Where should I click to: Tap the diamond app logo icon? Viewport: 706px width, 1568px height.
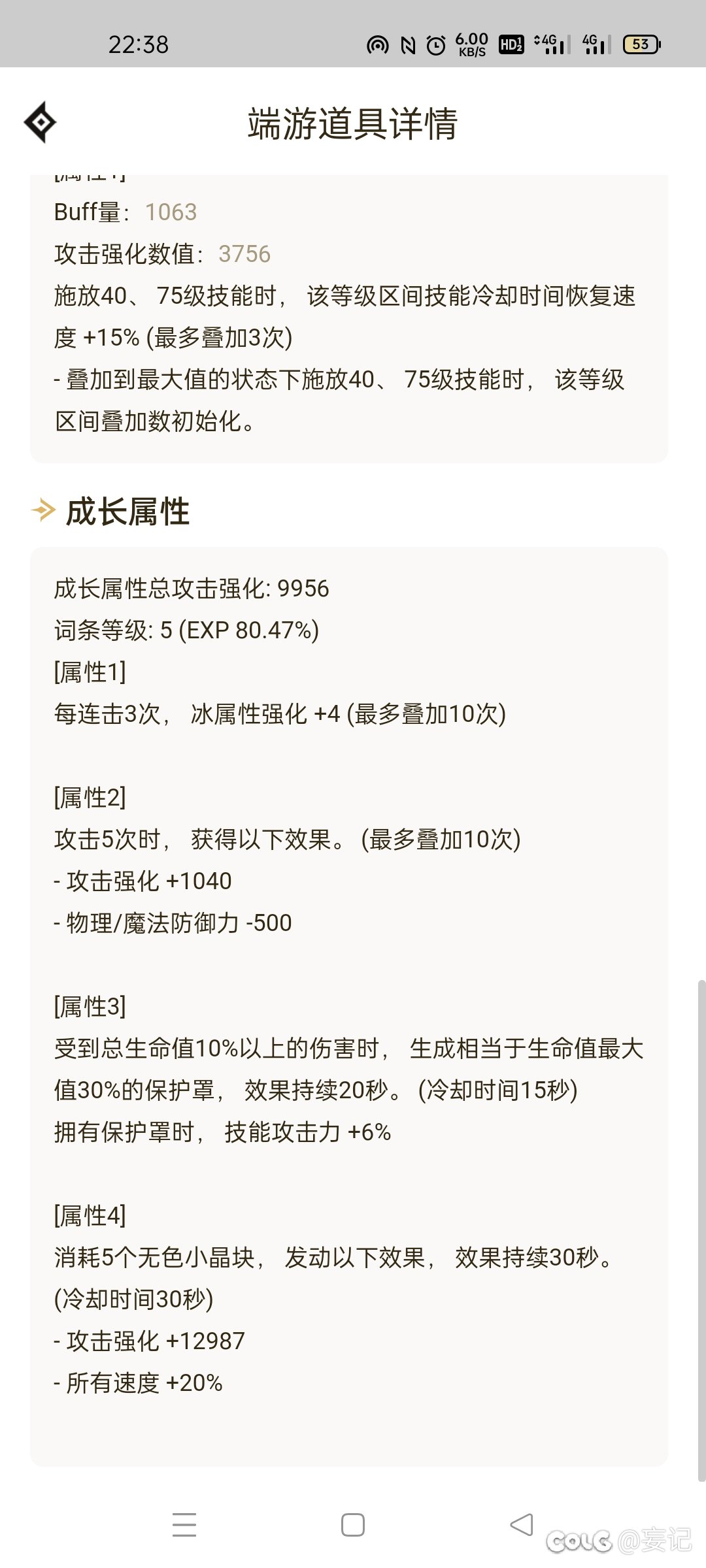pos(41,122)
